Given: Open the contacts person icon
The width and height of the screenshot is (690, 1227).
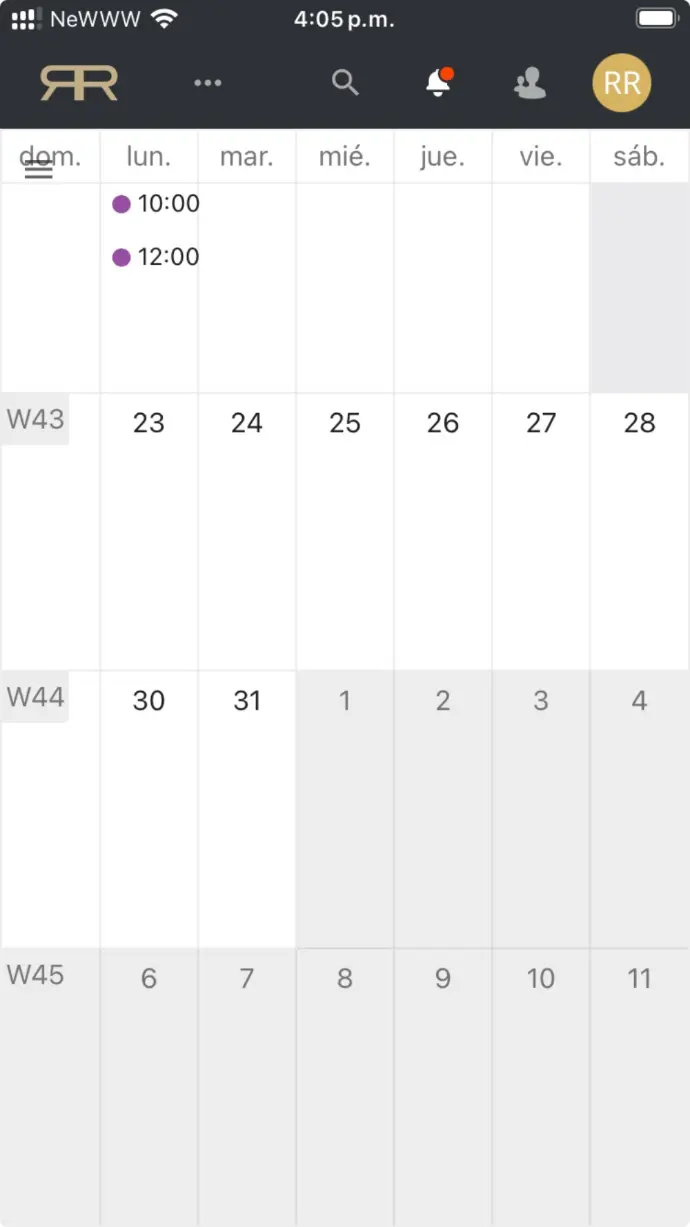Looking at the screenshot, I should (530, 83).
